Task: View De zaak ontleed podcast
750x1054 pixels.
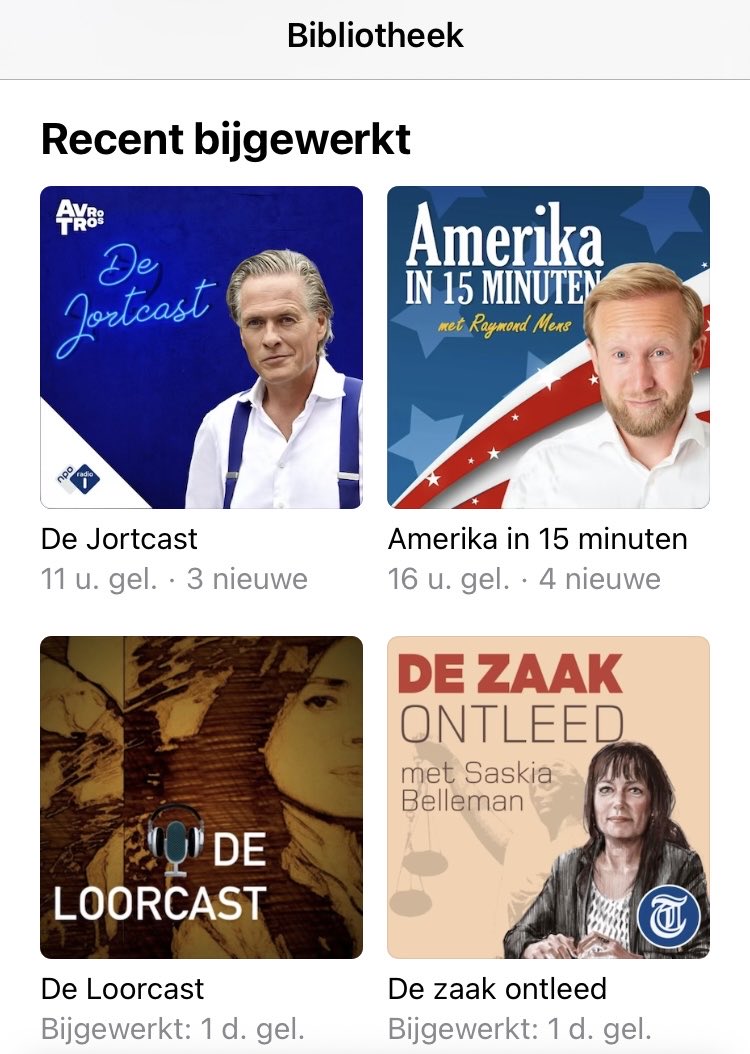Action: (x=548, y=797)
